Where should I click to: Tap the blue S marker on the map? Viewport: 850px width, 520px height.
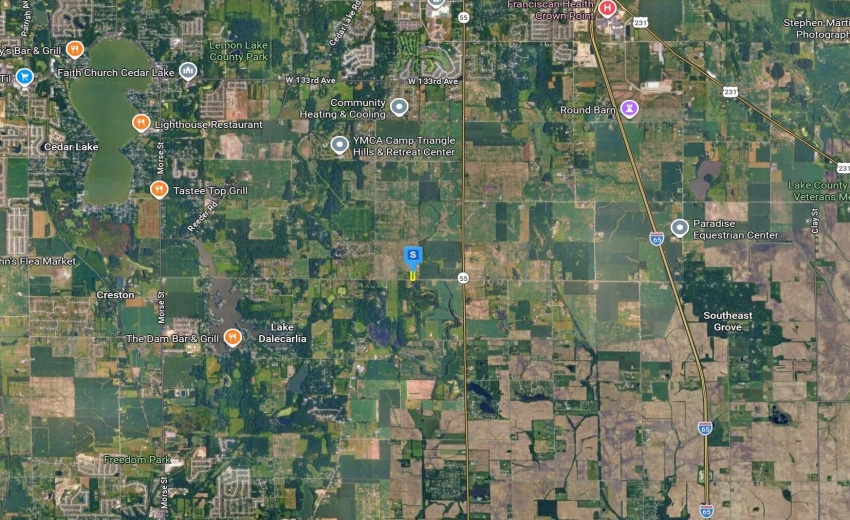pyautogui.click(x=412, y=256)
